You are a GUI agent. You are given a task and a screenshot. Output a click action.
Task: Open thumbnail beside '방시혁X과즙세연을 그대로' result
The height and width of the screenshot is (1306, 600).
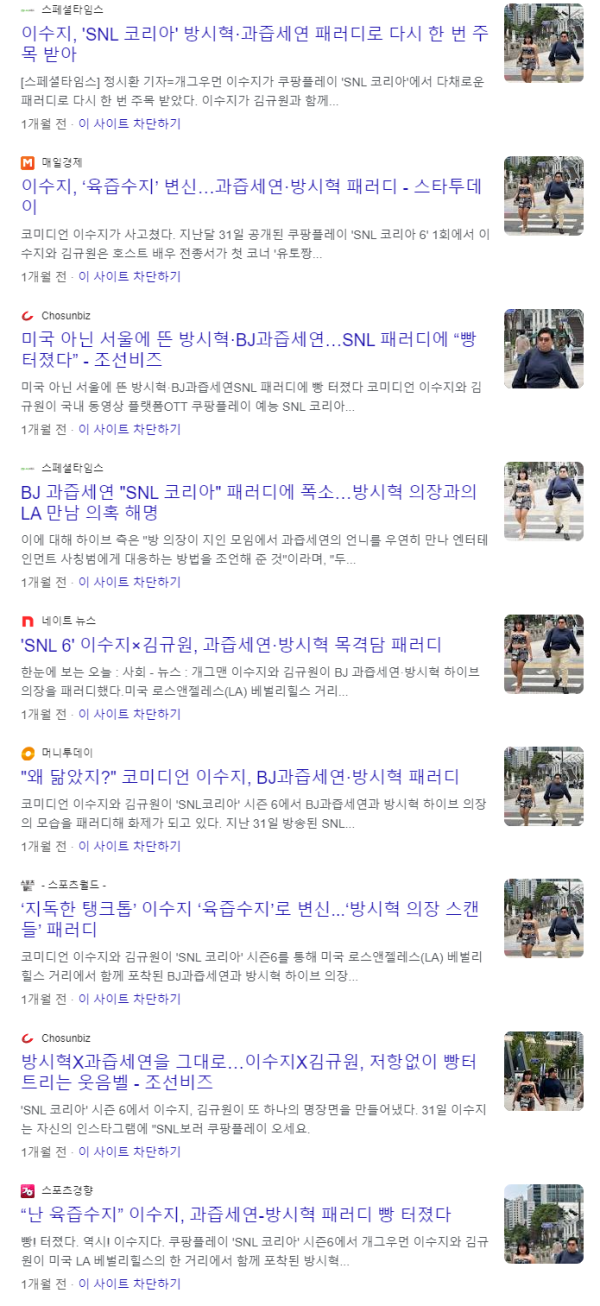[543, 1071]
